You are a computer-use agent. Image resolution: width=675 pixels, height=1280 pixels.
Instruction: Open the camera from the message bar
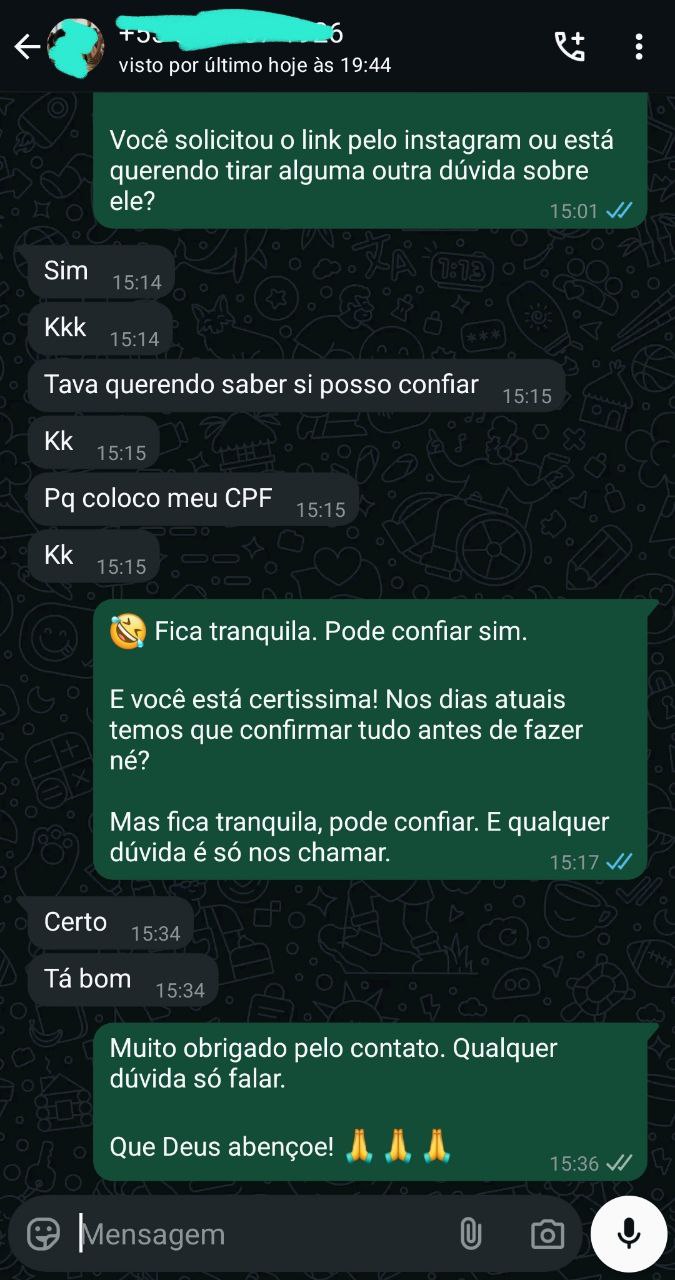pyautogui.click(x=547, y=1234)
